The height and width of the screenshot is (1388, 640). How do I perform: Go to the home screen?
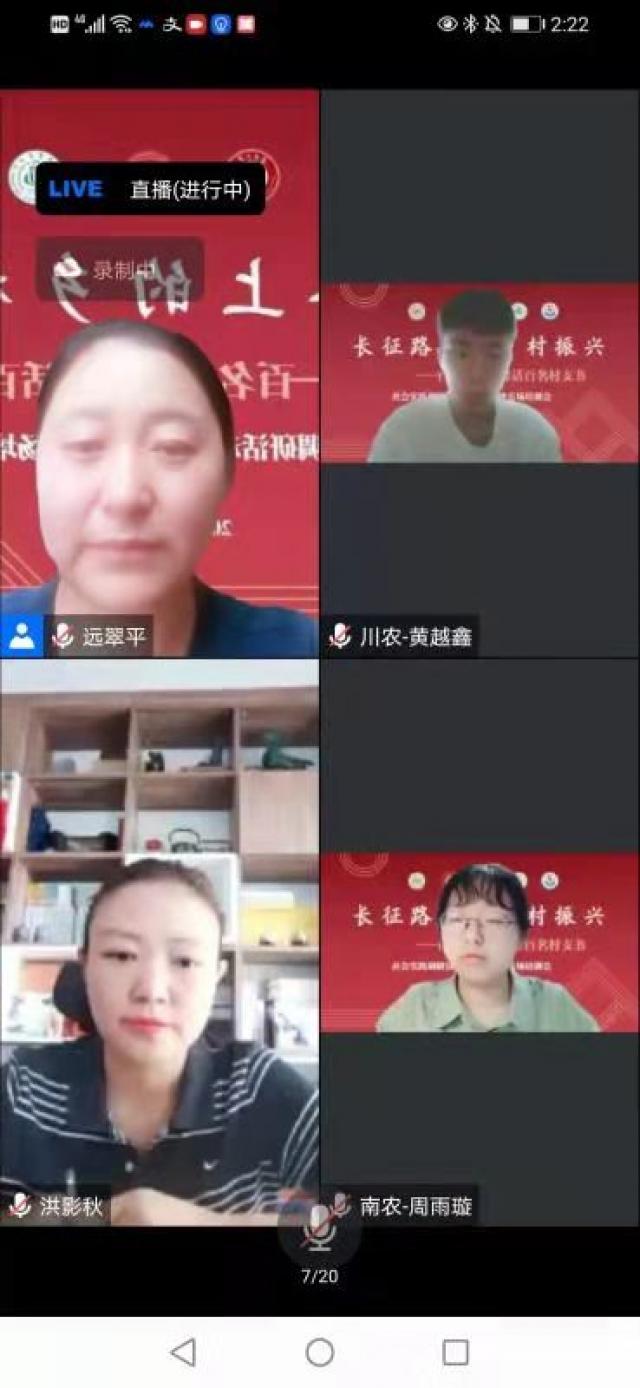[x=320, y=1352]
